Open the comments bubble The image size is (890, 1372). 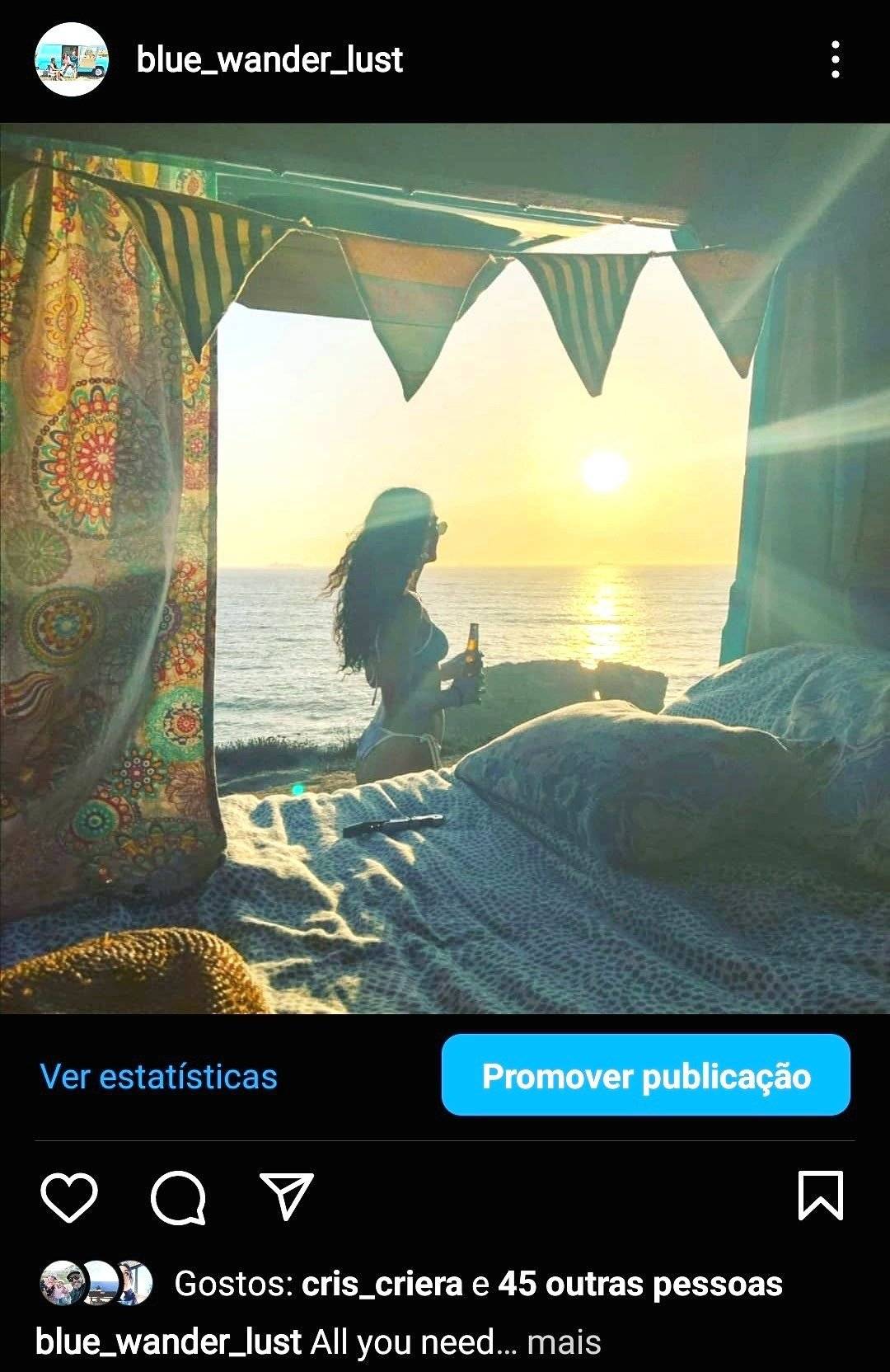point(177,1196)
